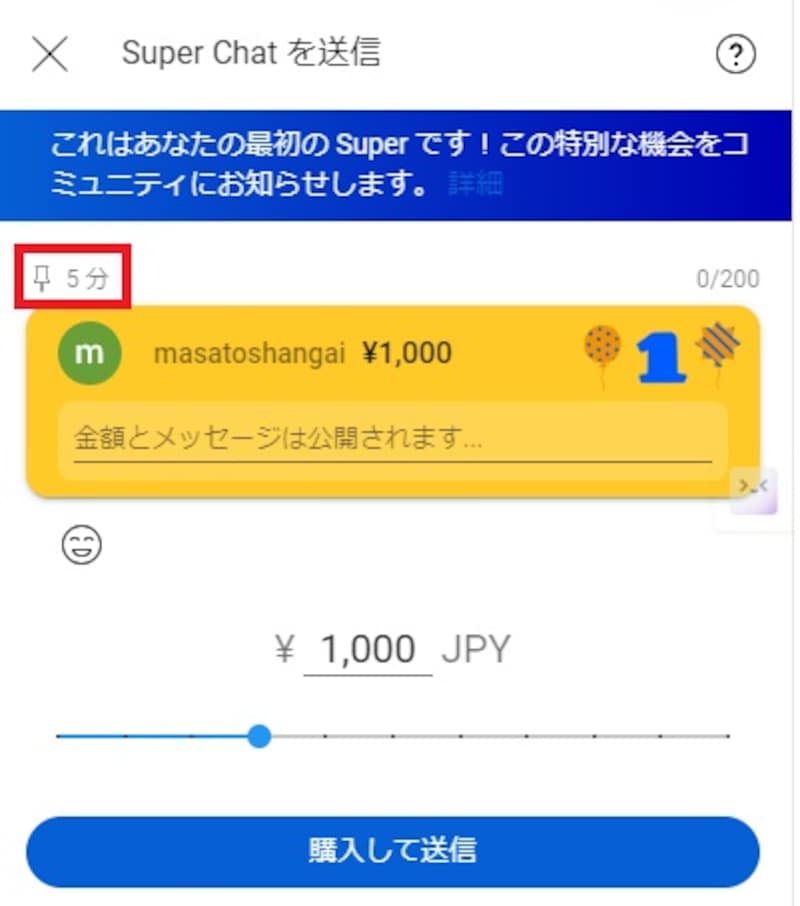800x906 pixels.
Task: Edit the 1,000 JPY amount field
Action: coord(368,650)
